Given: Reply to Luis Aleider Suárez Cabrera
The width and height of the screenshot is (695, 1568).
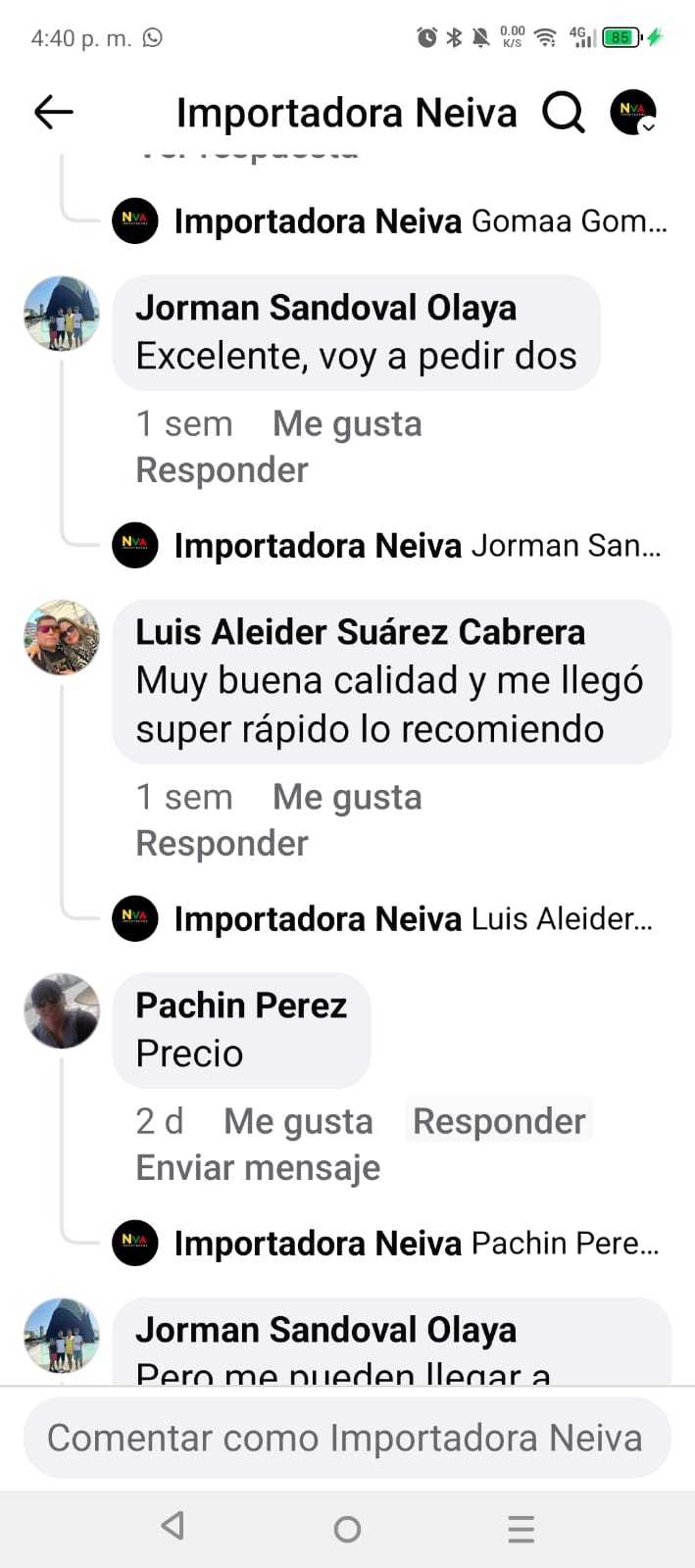Looking at the screenshot, I should pyautogui.click(x=222, y=844).
